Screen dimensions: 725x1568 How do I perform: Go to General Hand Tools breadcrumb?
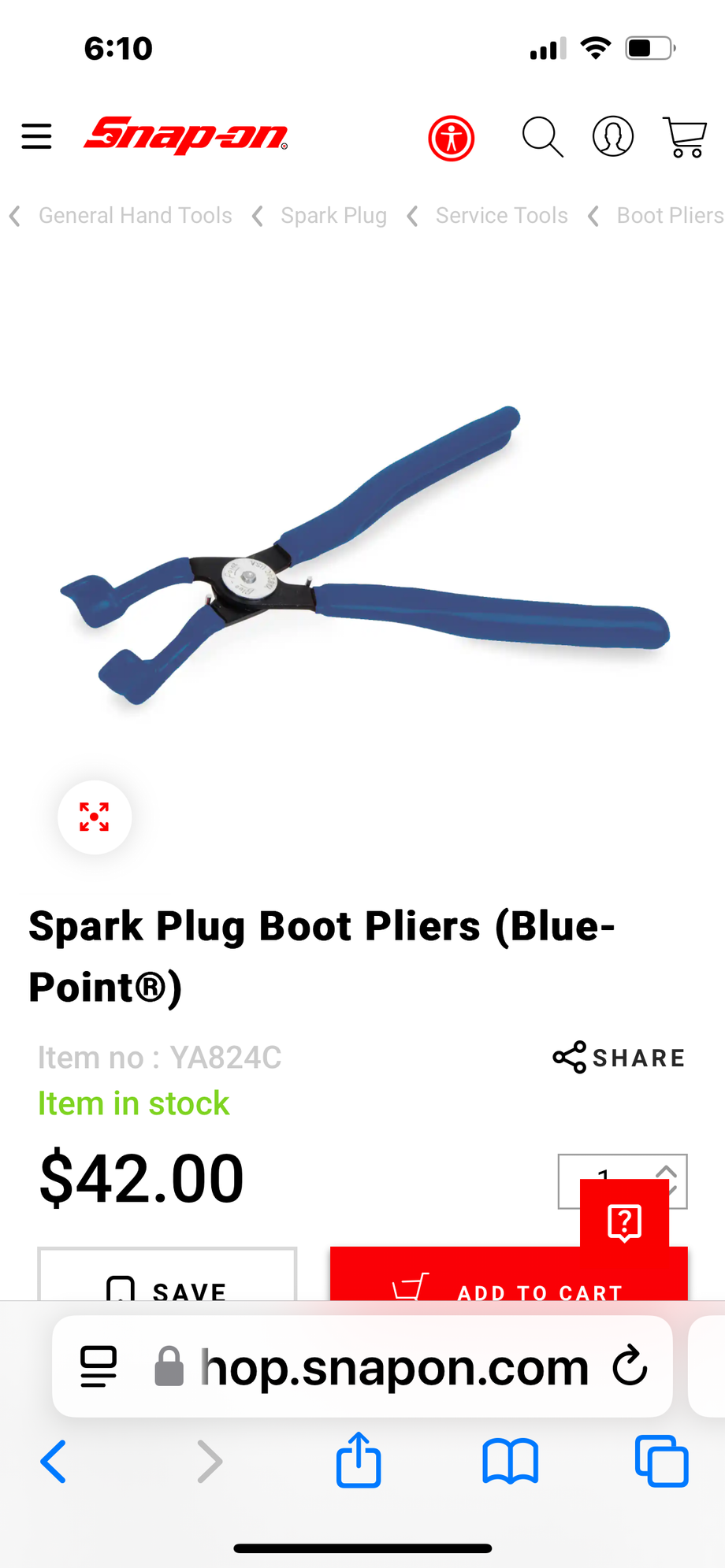pos(135,215)
